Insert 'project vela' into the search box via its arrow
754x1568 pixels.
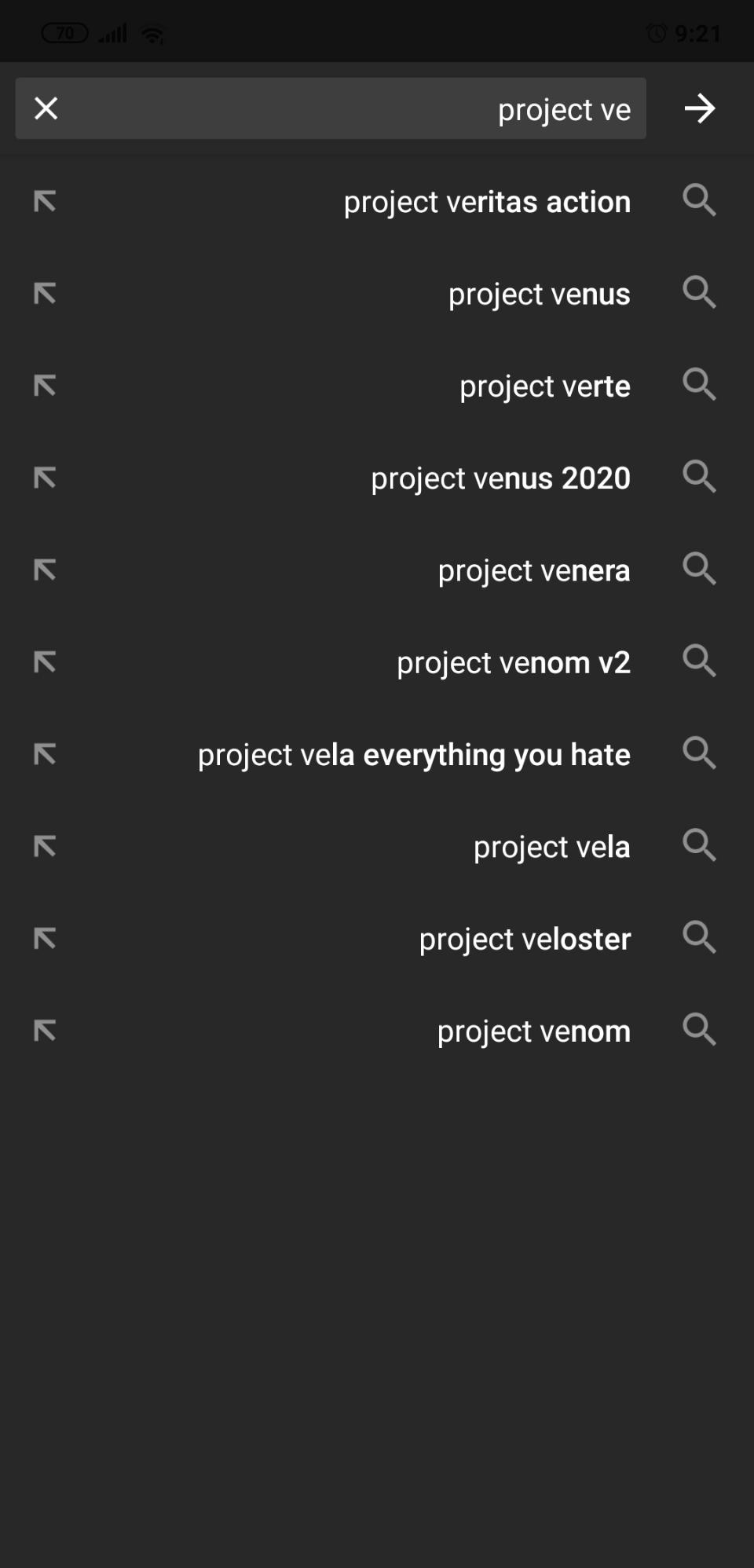tap(45, 846)
